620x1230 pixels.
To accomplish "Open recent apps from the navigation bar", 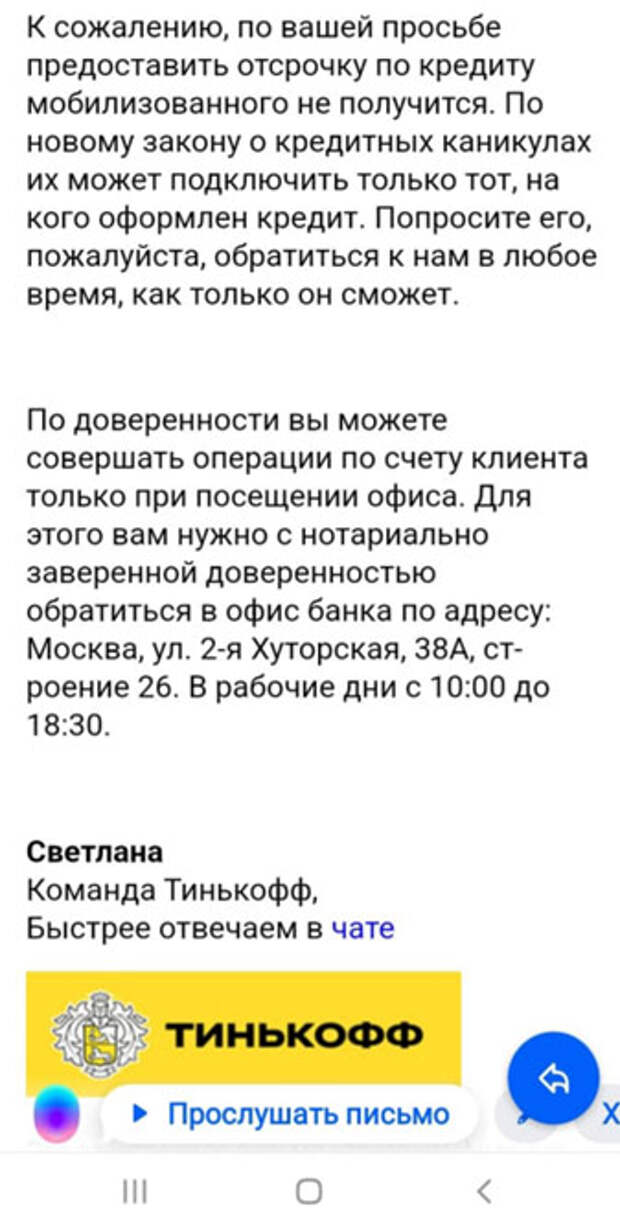I will point(134,1190).
